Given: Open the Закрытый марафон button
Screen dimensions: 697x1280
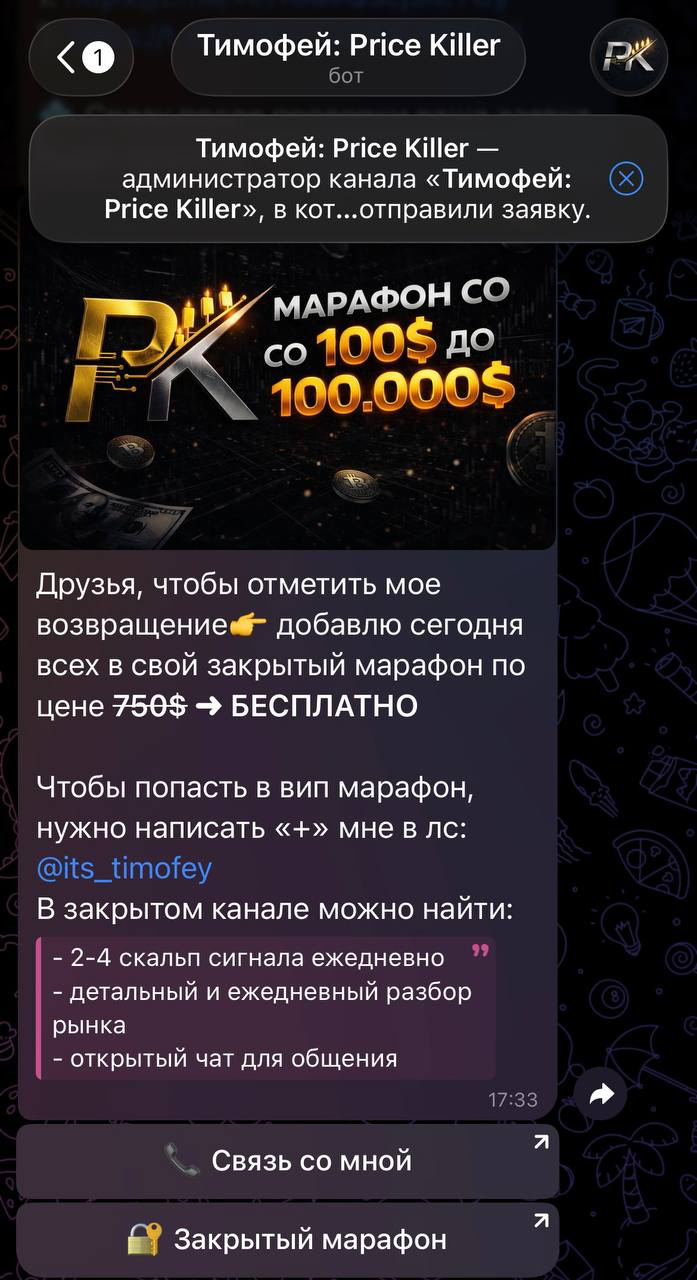Looking at the screenshot, I should click(288, 1240).
